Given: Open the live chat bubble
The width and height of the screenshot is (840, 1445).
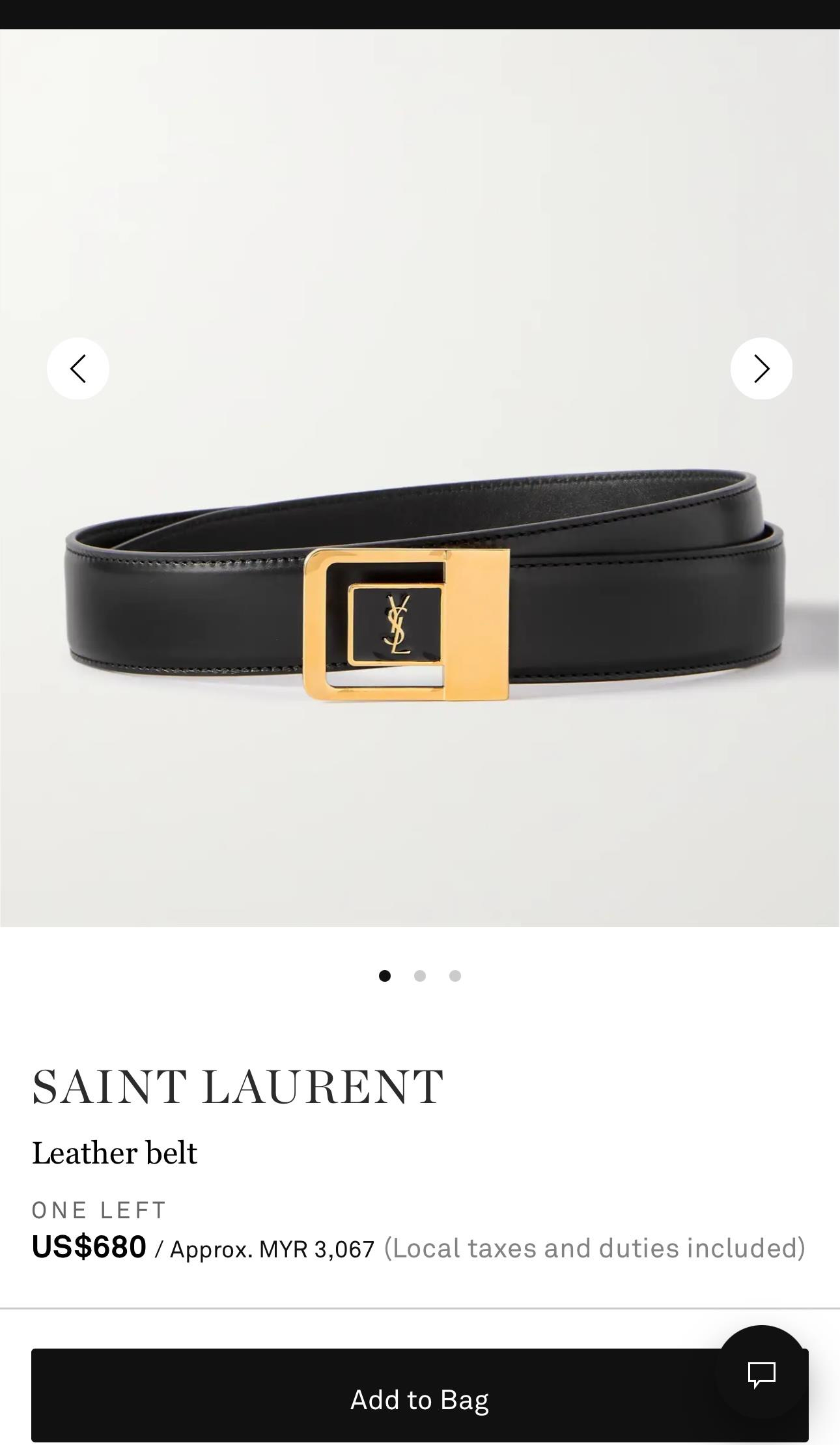Looking at the screenshot, I should click(761, 1374).
